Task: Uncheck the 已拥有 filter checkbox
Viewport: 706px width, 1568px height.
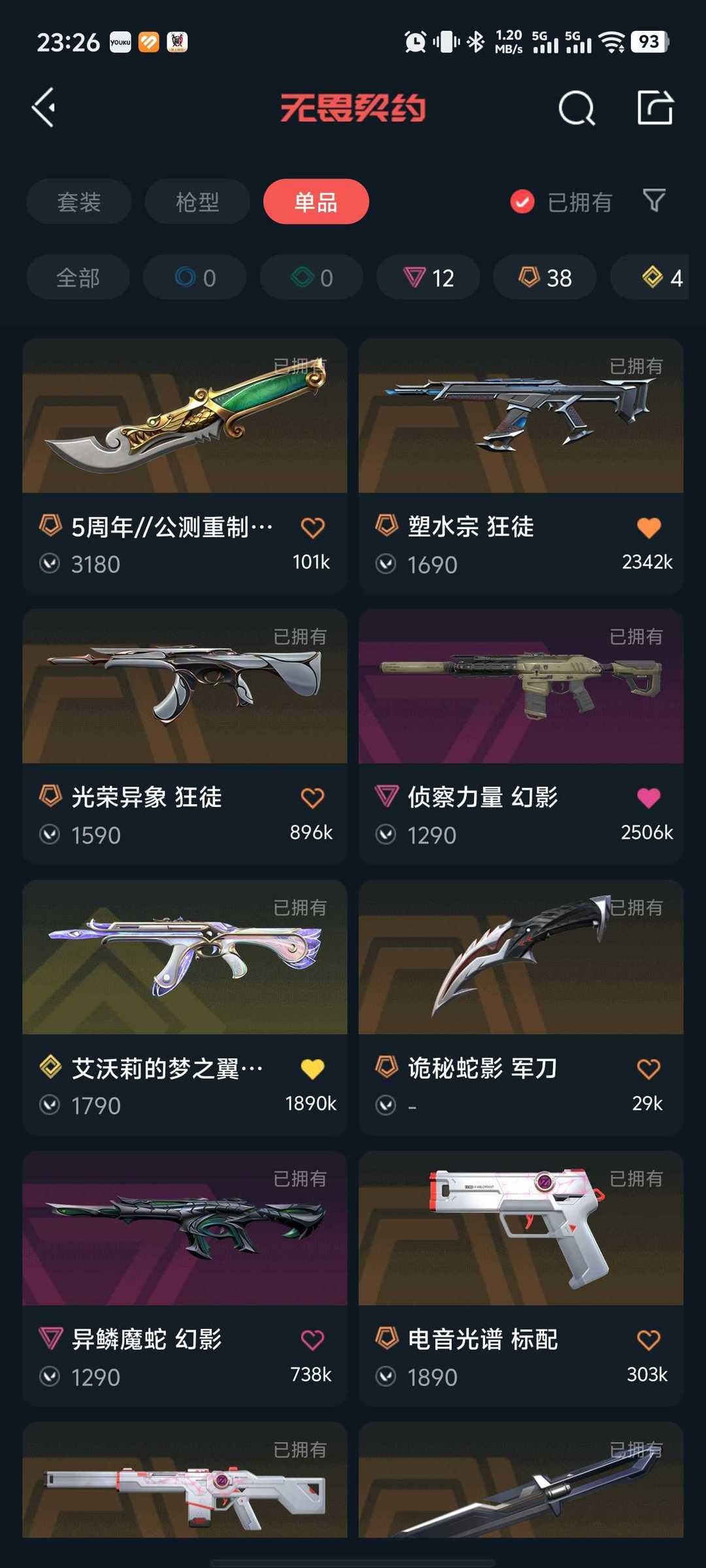Action: tap(522, 202)
